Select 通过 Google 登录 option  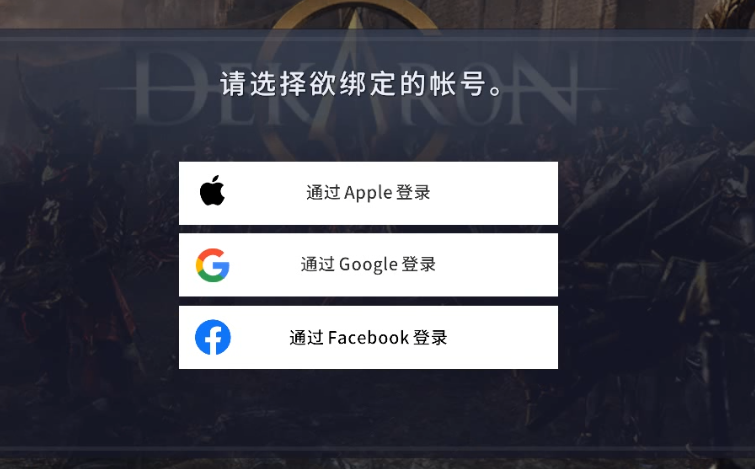pos(368,265)
